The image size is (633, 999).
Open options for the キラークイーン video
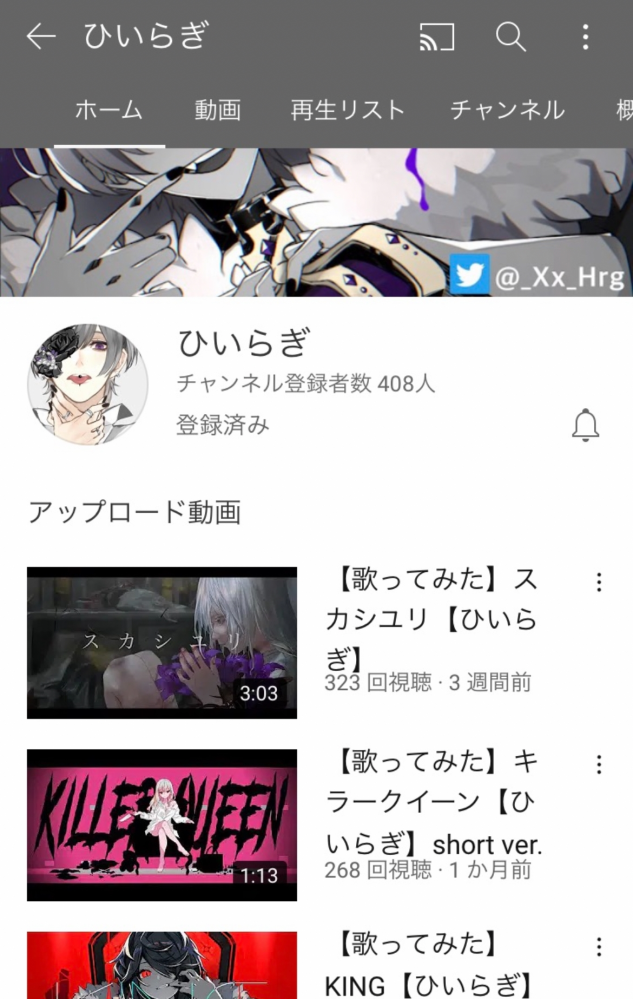coord(599,765)
